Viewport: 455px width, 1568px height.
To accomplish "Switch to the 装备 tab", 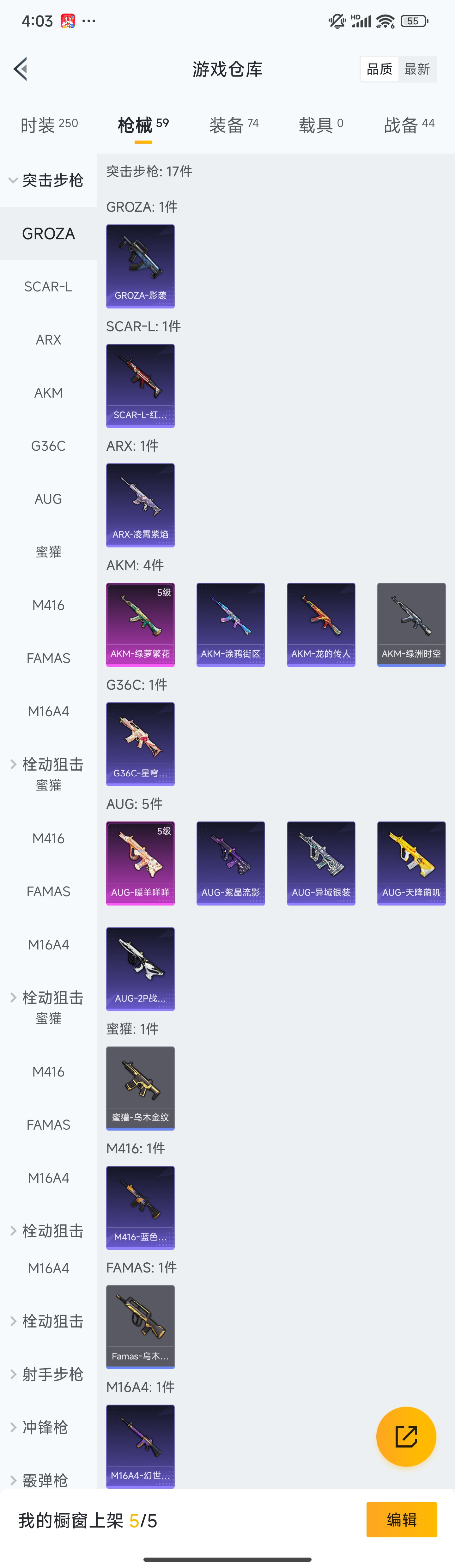I will coord(234,125).
